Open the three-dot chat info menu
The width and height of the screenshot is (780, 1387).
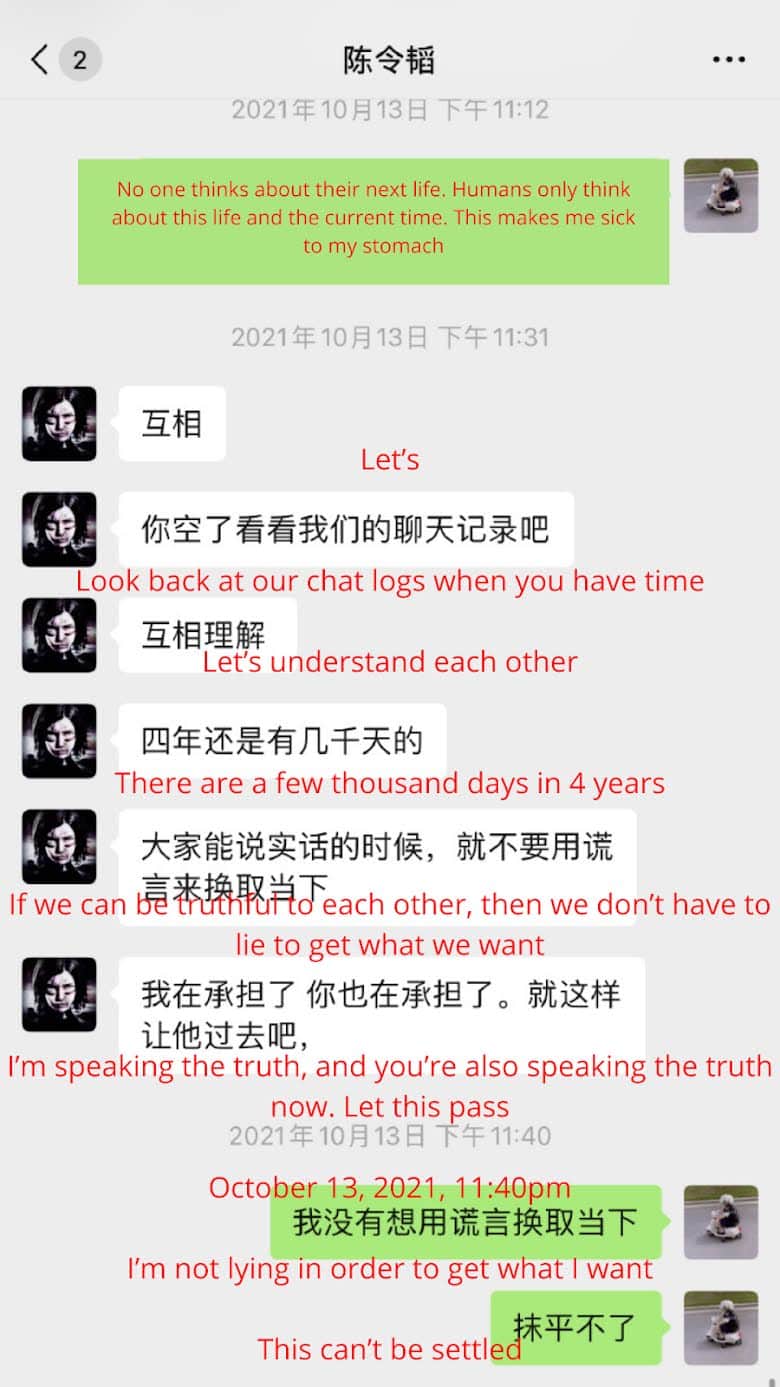pyautogui.click(x=728, y=60)
